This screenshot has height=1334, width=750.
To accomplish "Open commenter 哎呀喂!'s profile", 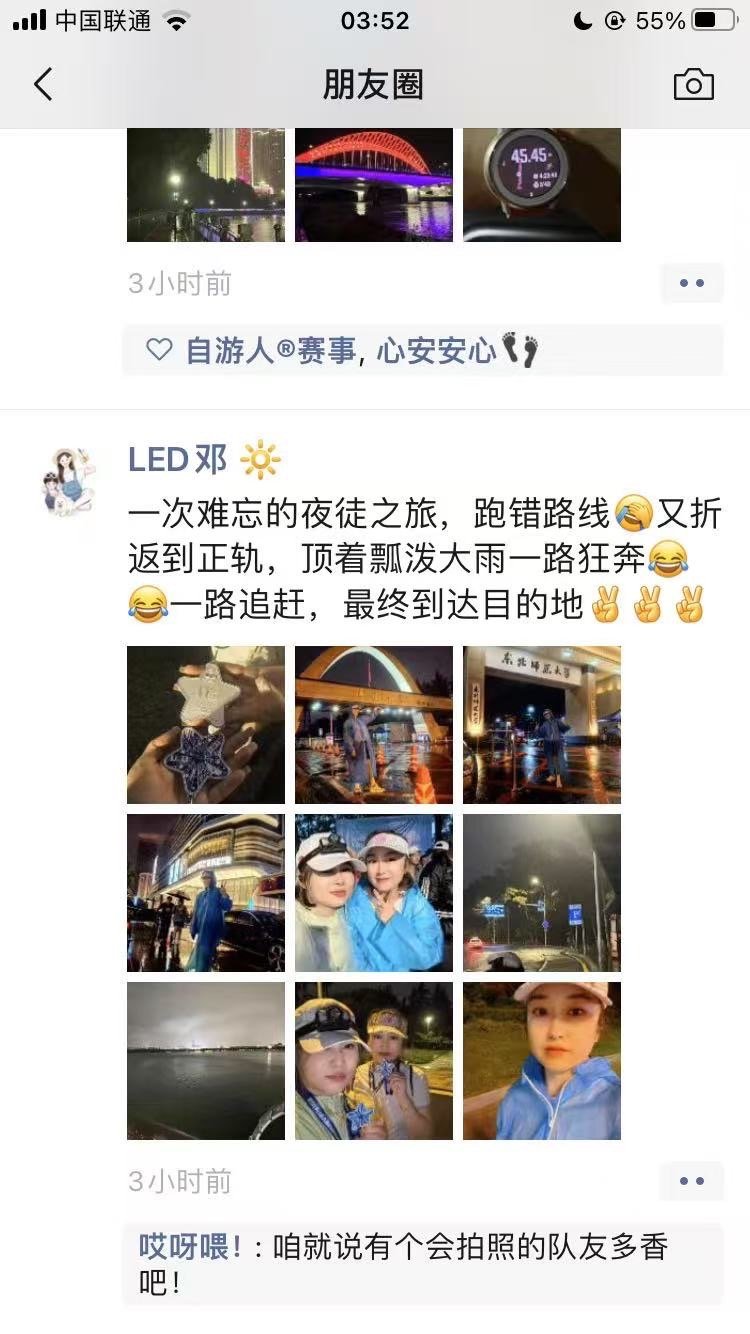I will point(190,1247).
